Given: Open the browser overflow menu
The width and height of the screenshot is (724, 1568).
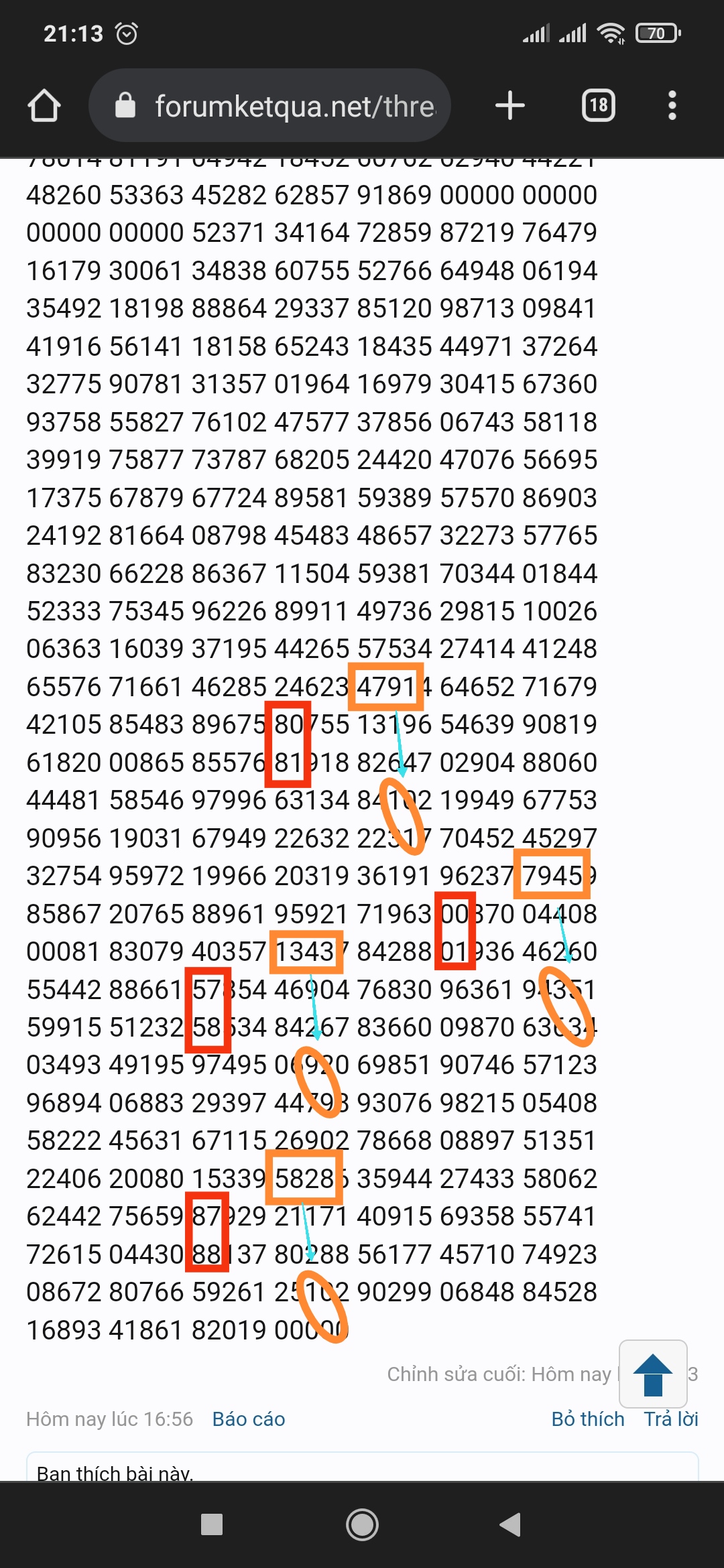Looking at the screenshot, I should 672,105.
